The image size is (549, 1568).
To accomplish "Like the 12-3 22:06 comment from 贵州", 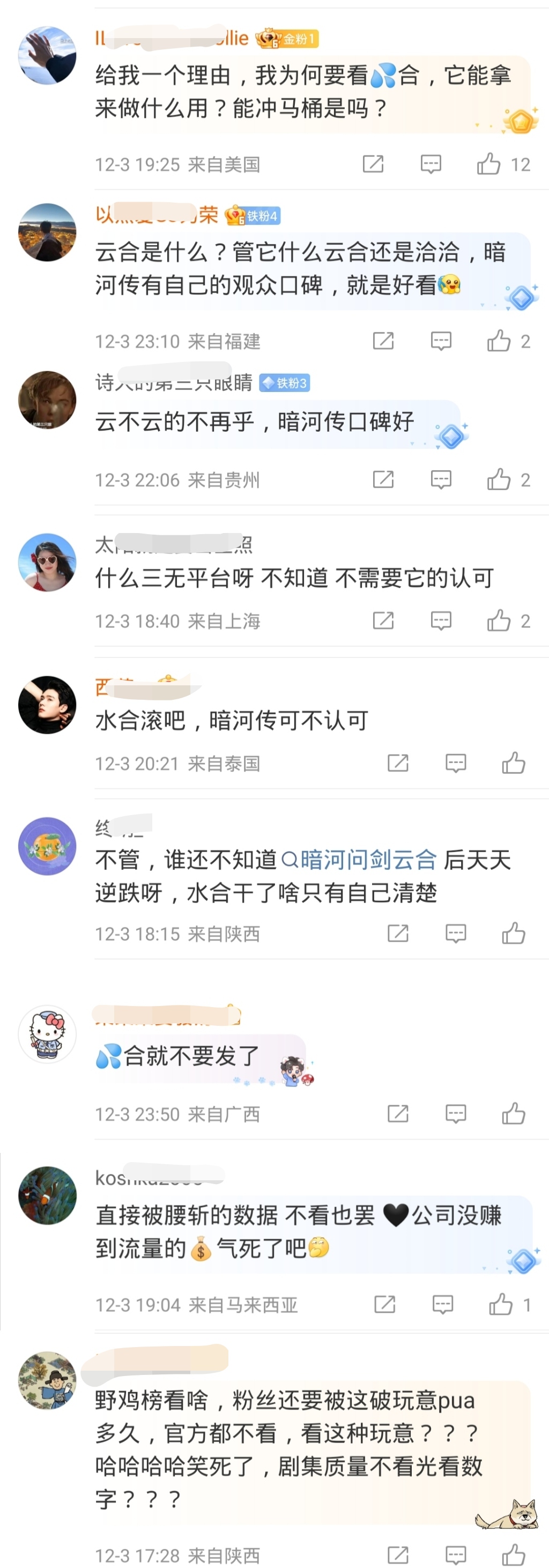I will [x=499, y=479].
